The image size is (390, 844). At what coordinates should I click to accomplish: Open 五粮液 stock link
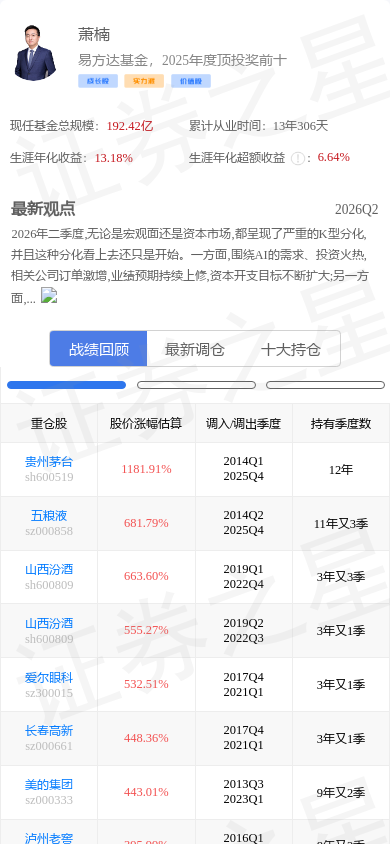[49, 516]
